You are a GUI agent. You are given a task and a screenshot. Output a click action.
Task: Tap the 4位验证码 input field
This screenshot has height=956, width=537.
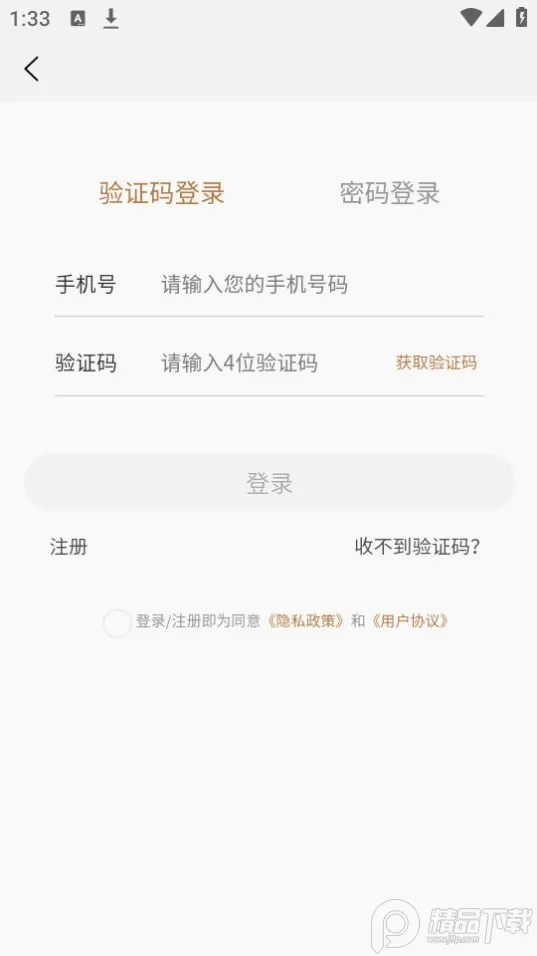tap(268, 363)
